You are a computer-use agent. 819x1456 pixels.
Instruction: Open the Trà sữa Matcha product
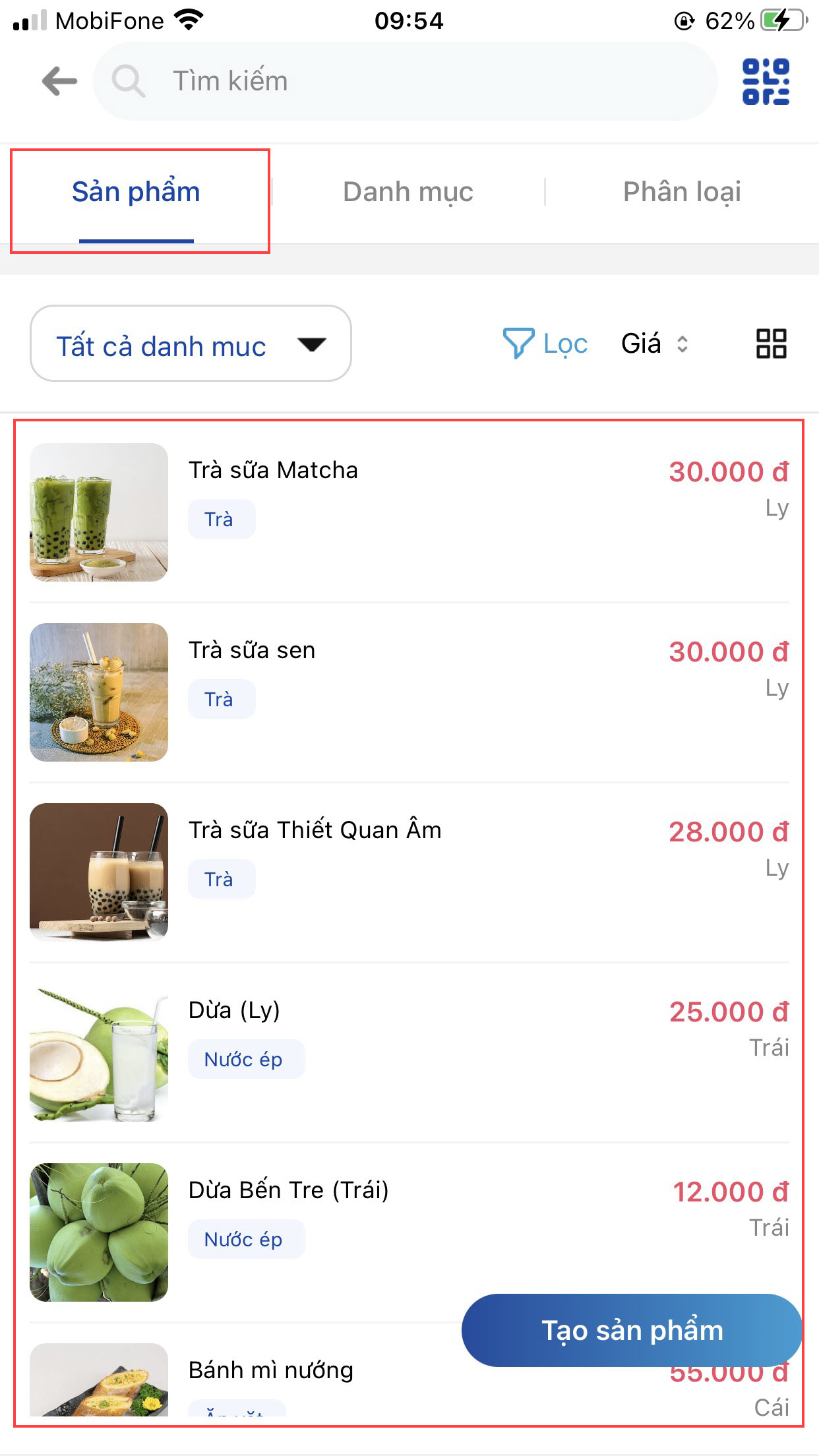(273, 471)
